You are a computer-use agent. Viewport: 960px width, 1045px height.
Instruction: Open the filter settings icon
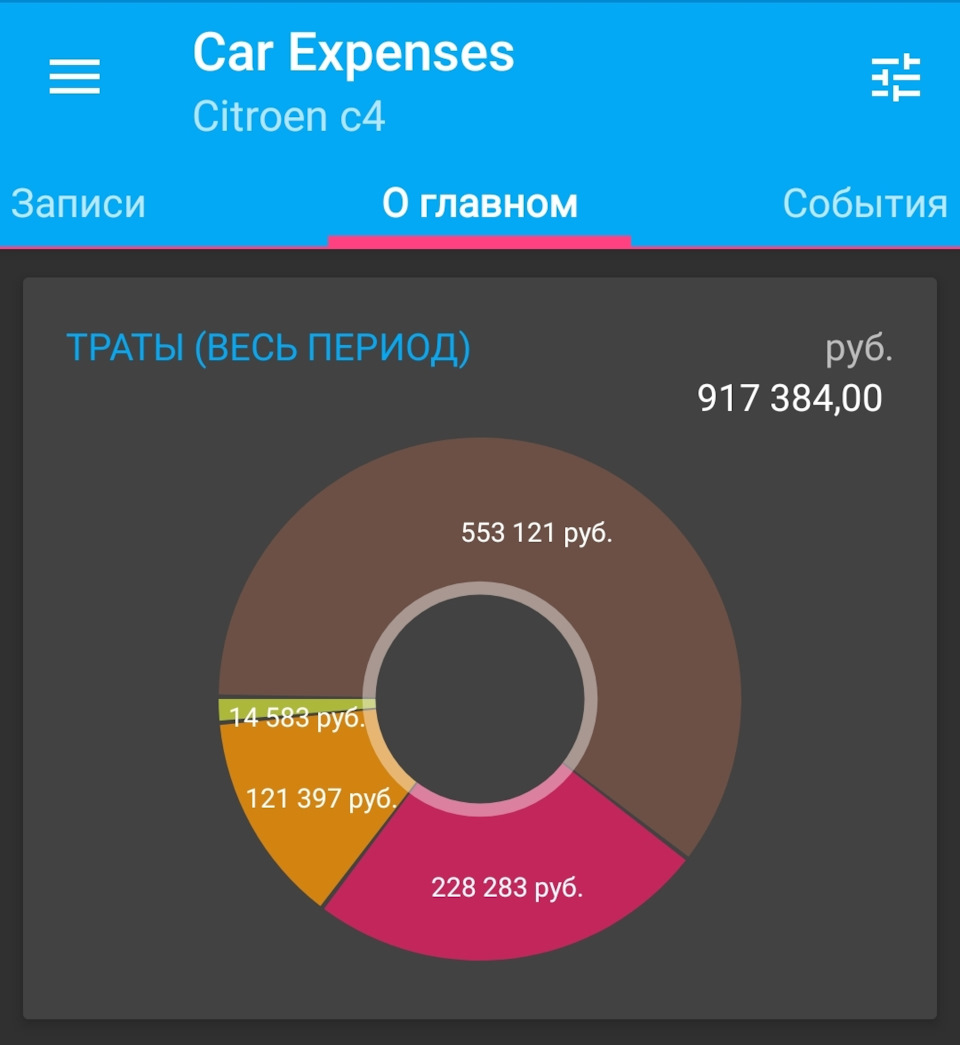click(895, 78)
